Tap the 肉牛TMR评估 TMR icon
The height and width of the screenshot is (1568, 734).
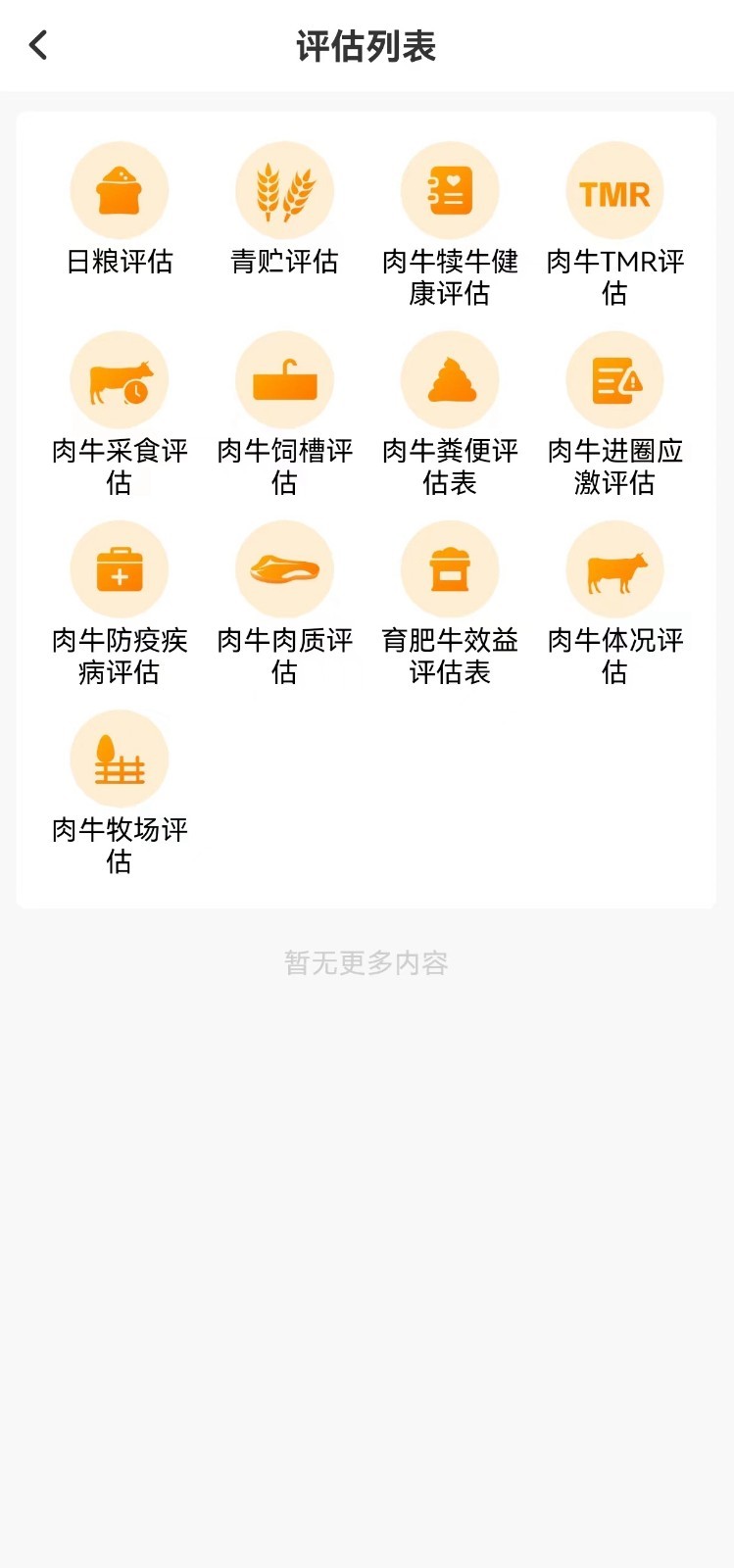click(614, 189)
